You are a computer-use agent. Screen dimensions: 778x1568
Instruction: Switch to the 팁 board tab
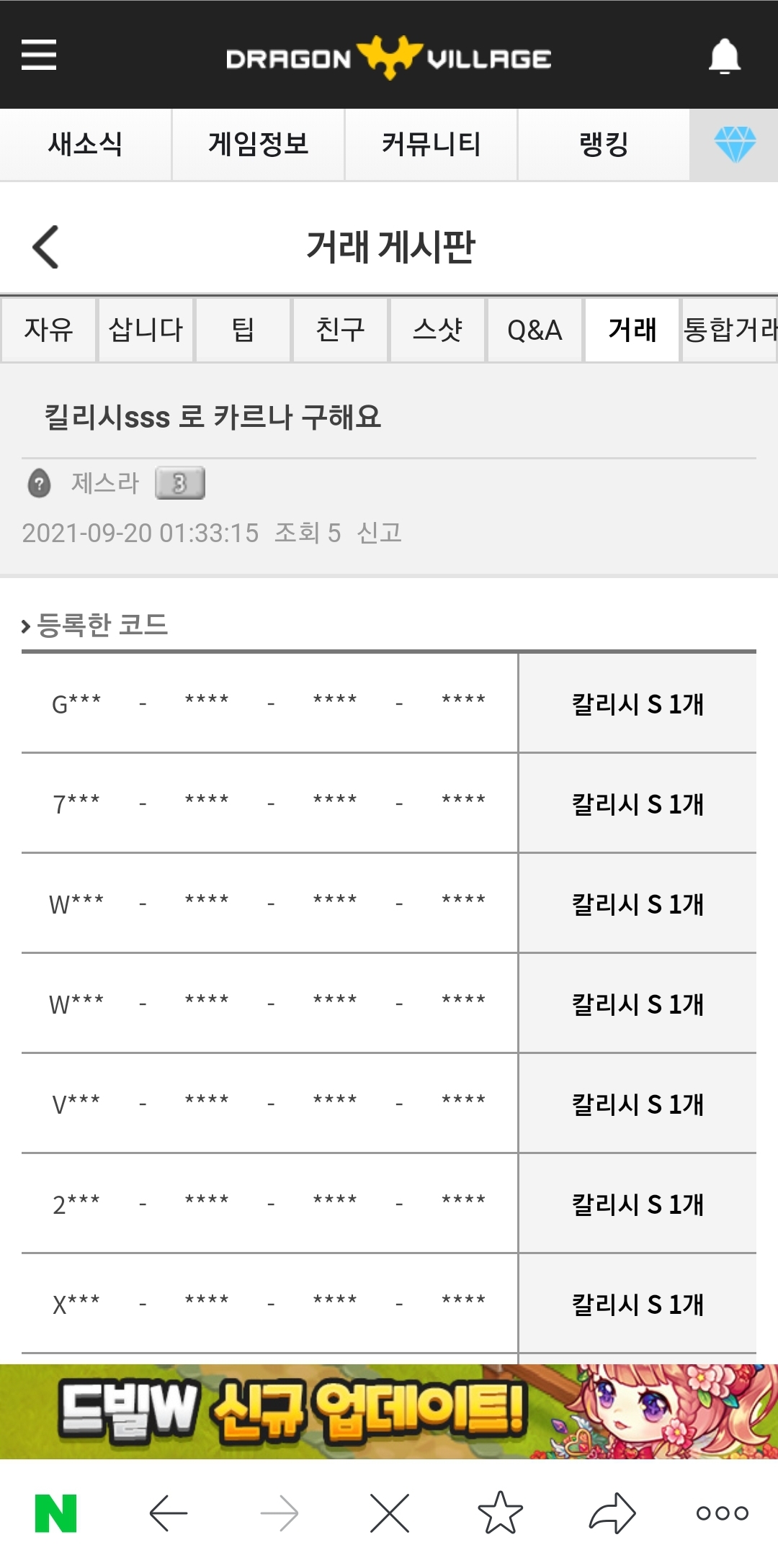243,330
